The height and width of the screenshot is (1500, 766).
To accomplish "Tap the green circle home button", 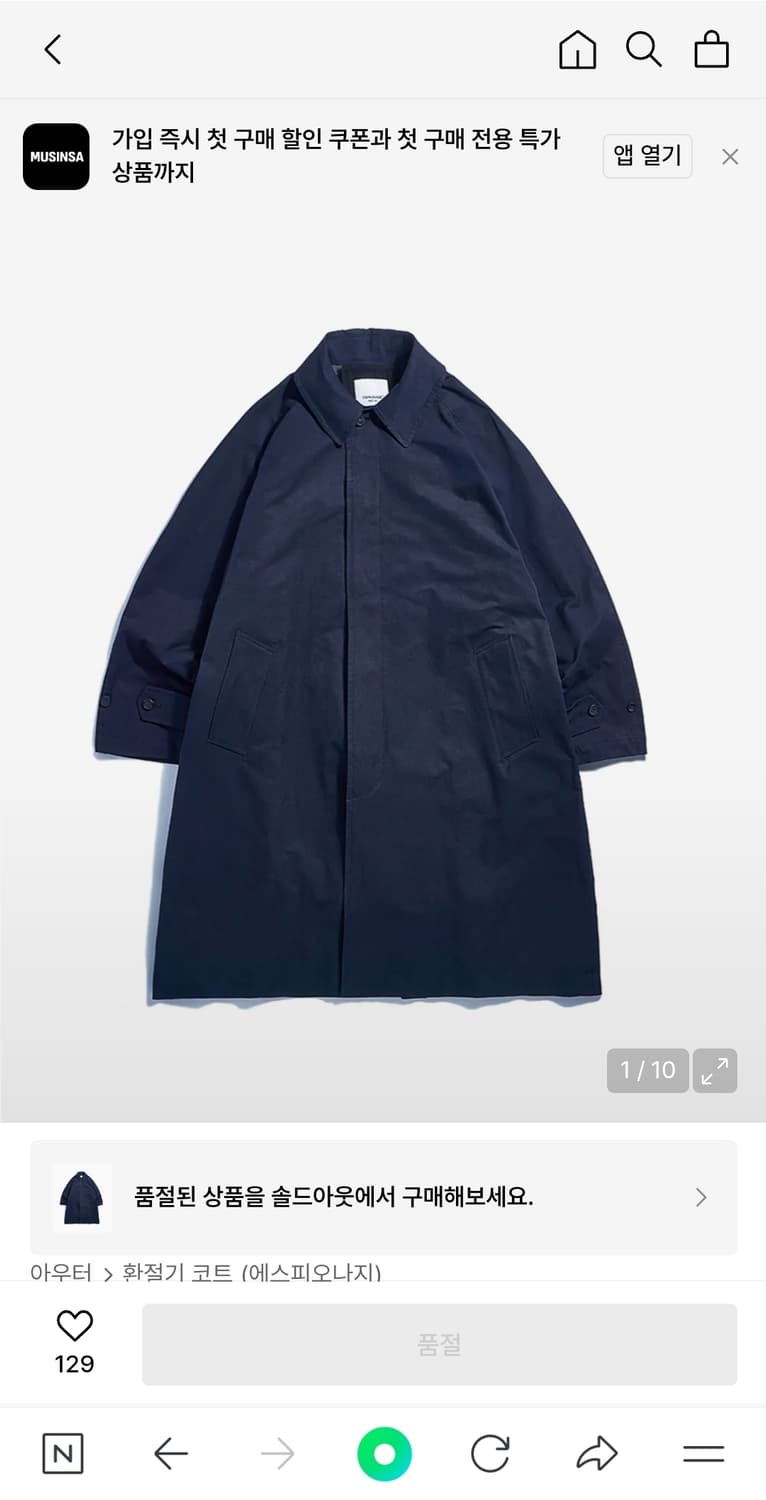I will click(x=384, y=1454).
